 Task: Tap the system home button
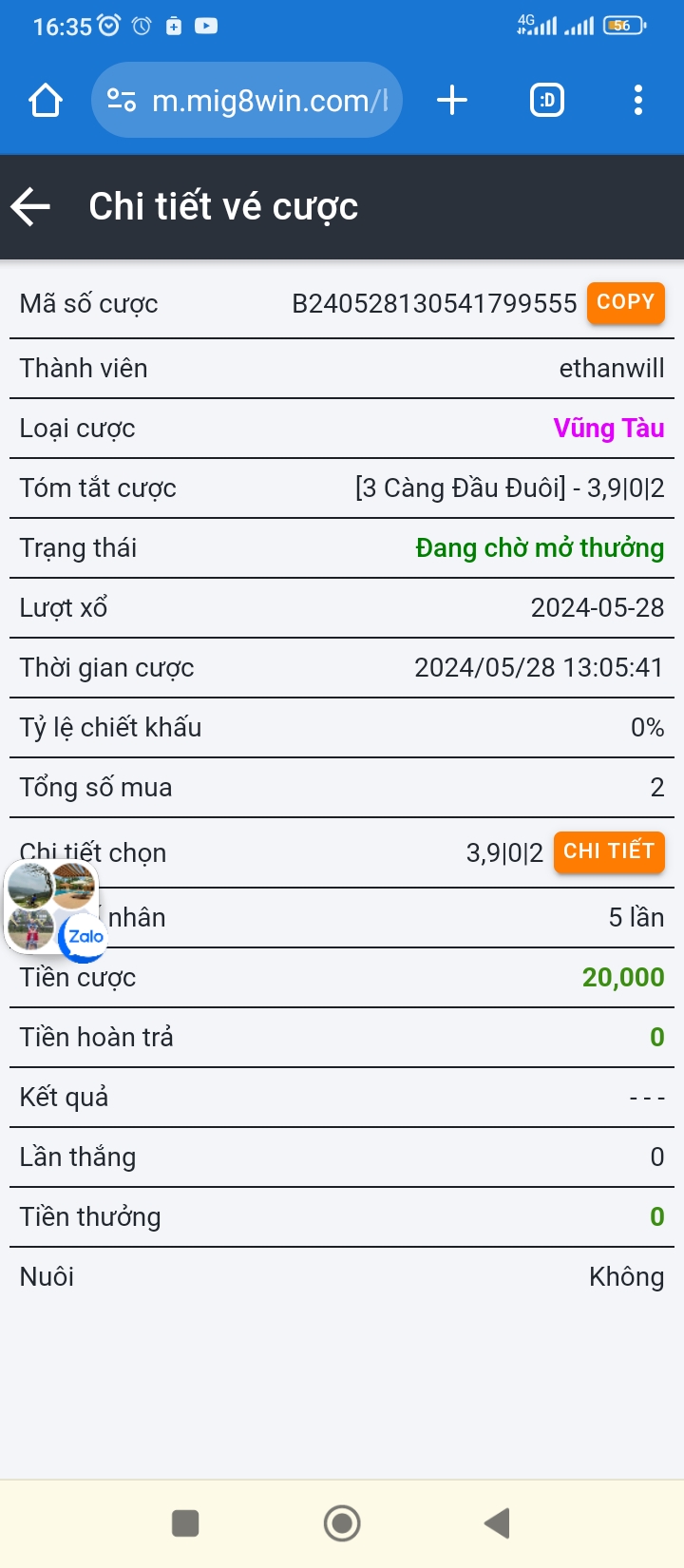pos(342,1523)
